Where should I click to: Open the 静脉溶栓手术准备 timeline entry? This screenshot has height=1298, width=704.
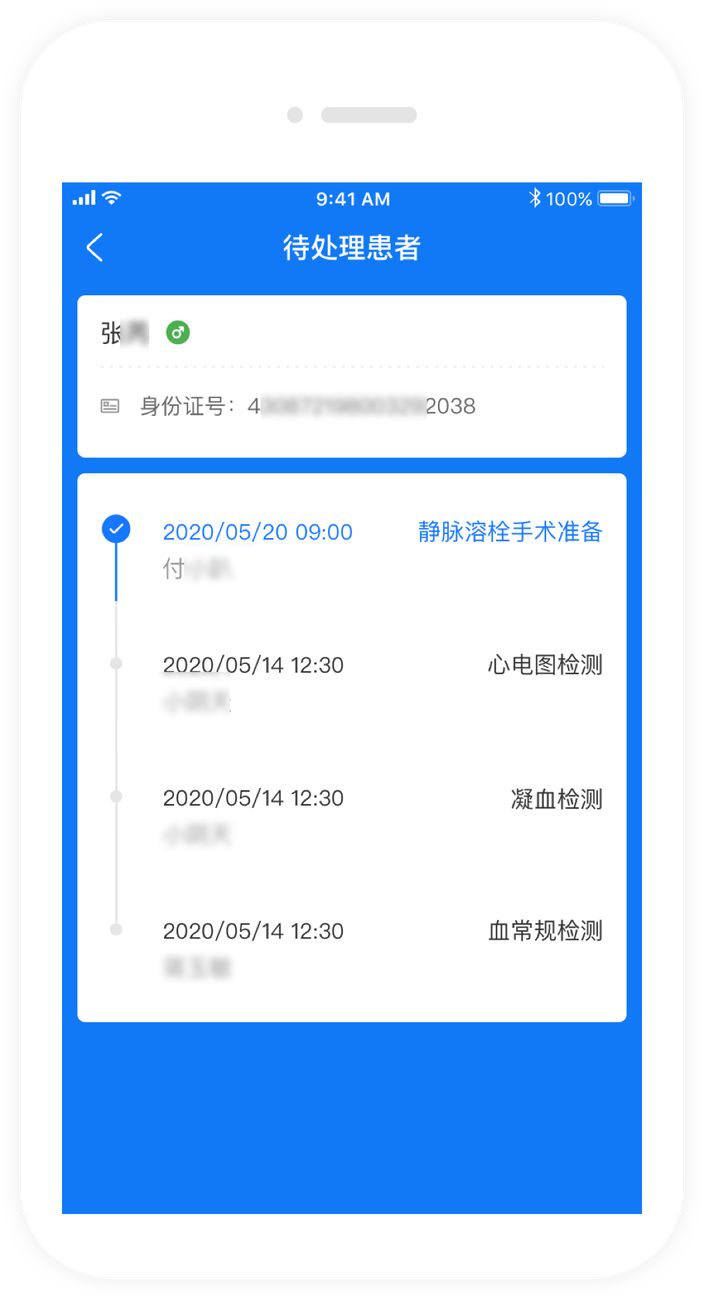tap(352, 549)
